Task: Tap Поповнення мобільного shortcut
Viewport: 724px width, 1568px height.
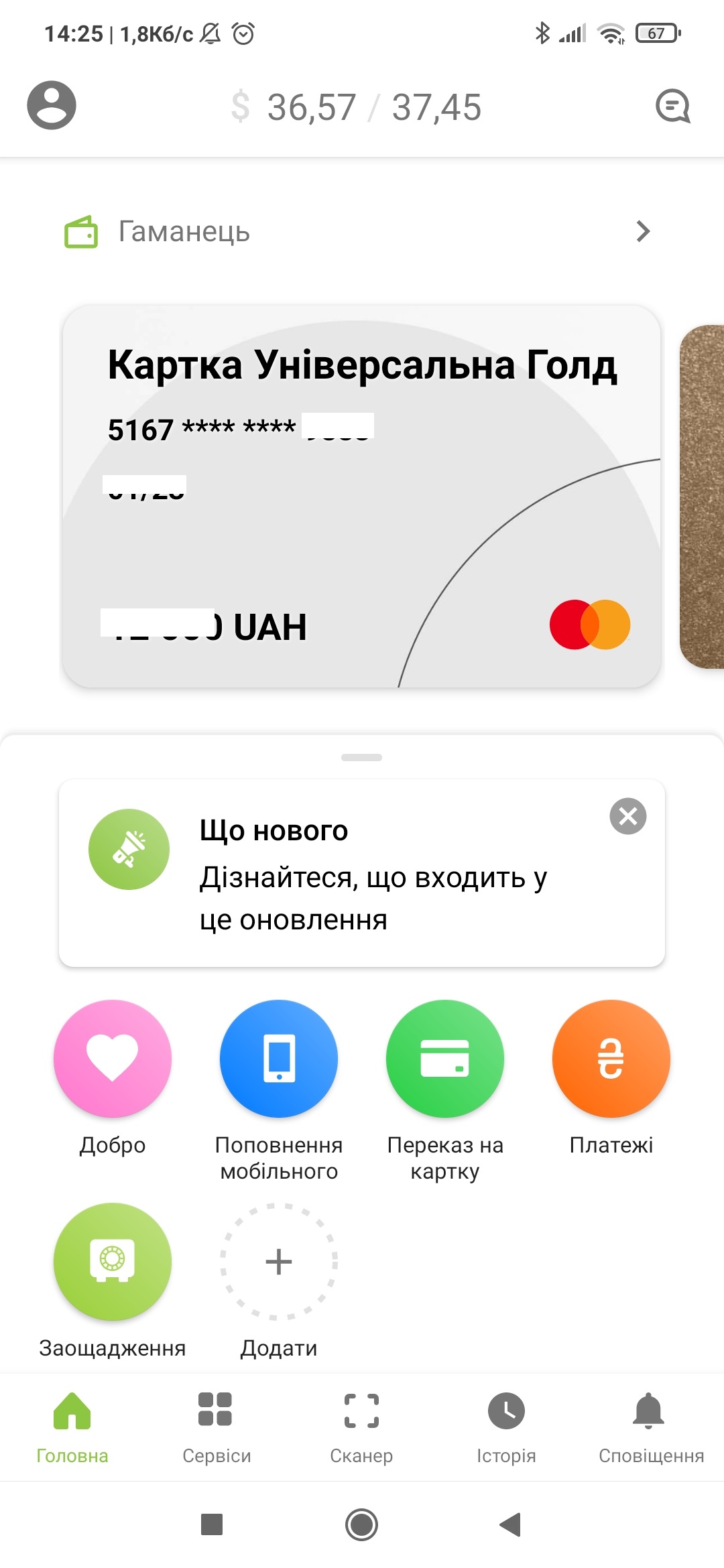Action: (x=279, y=1059)
